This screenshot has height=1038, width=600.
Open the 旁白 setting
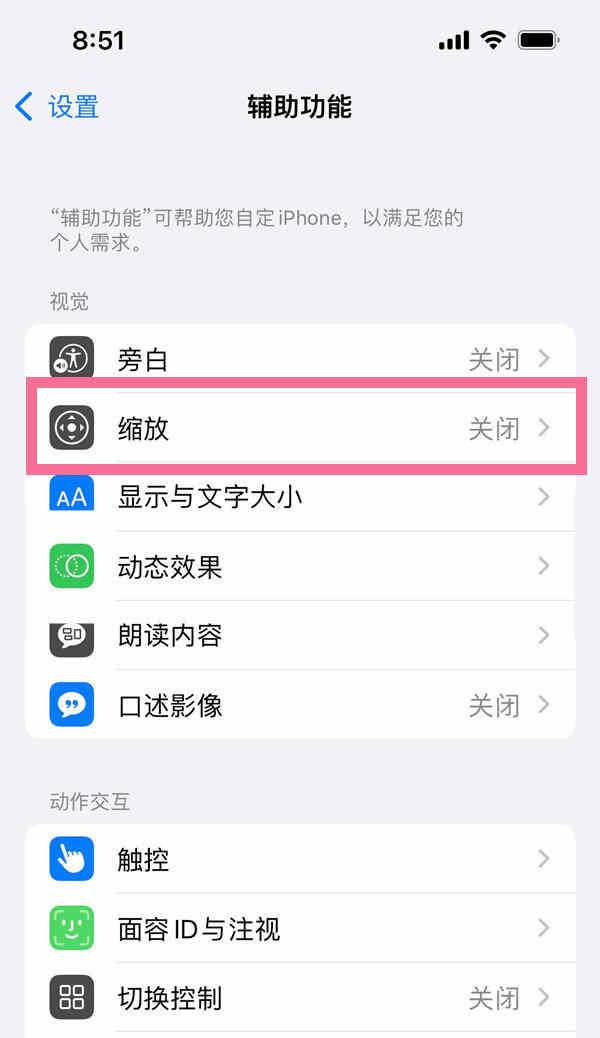click(x=300, y=358)
